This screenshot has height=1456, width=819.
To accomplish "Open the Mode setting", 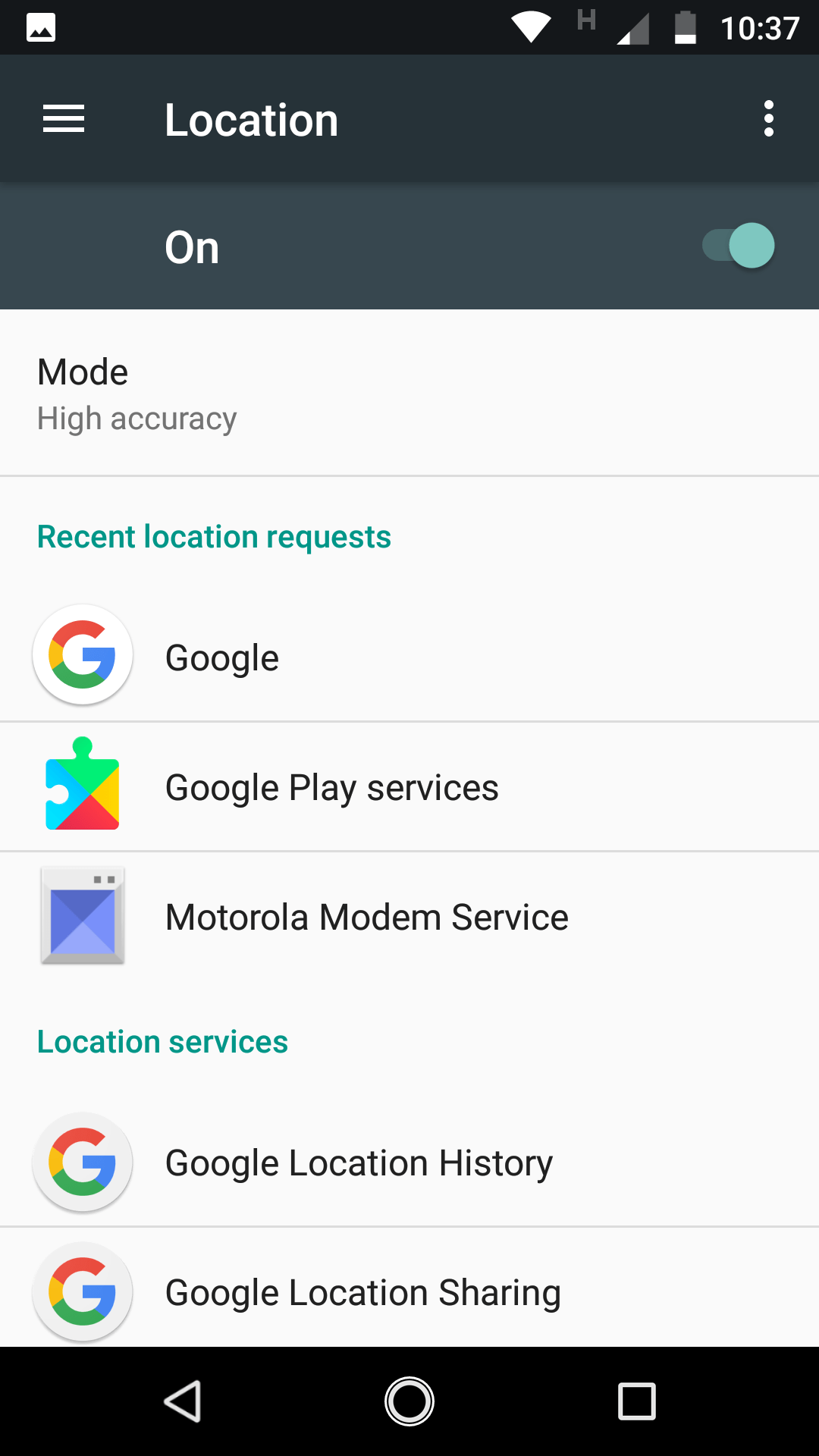I will click(409, 394).
